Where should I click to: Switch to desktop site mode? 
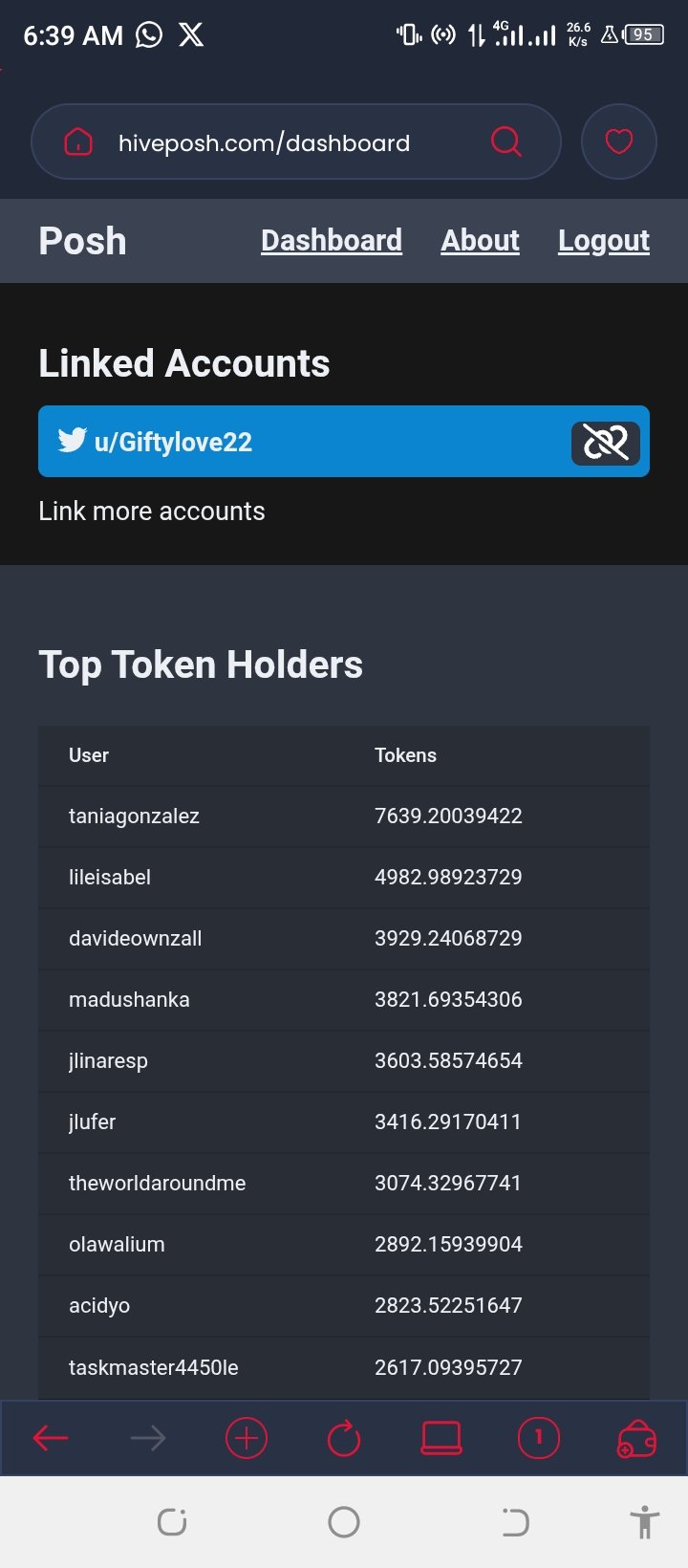(441, 1438)
